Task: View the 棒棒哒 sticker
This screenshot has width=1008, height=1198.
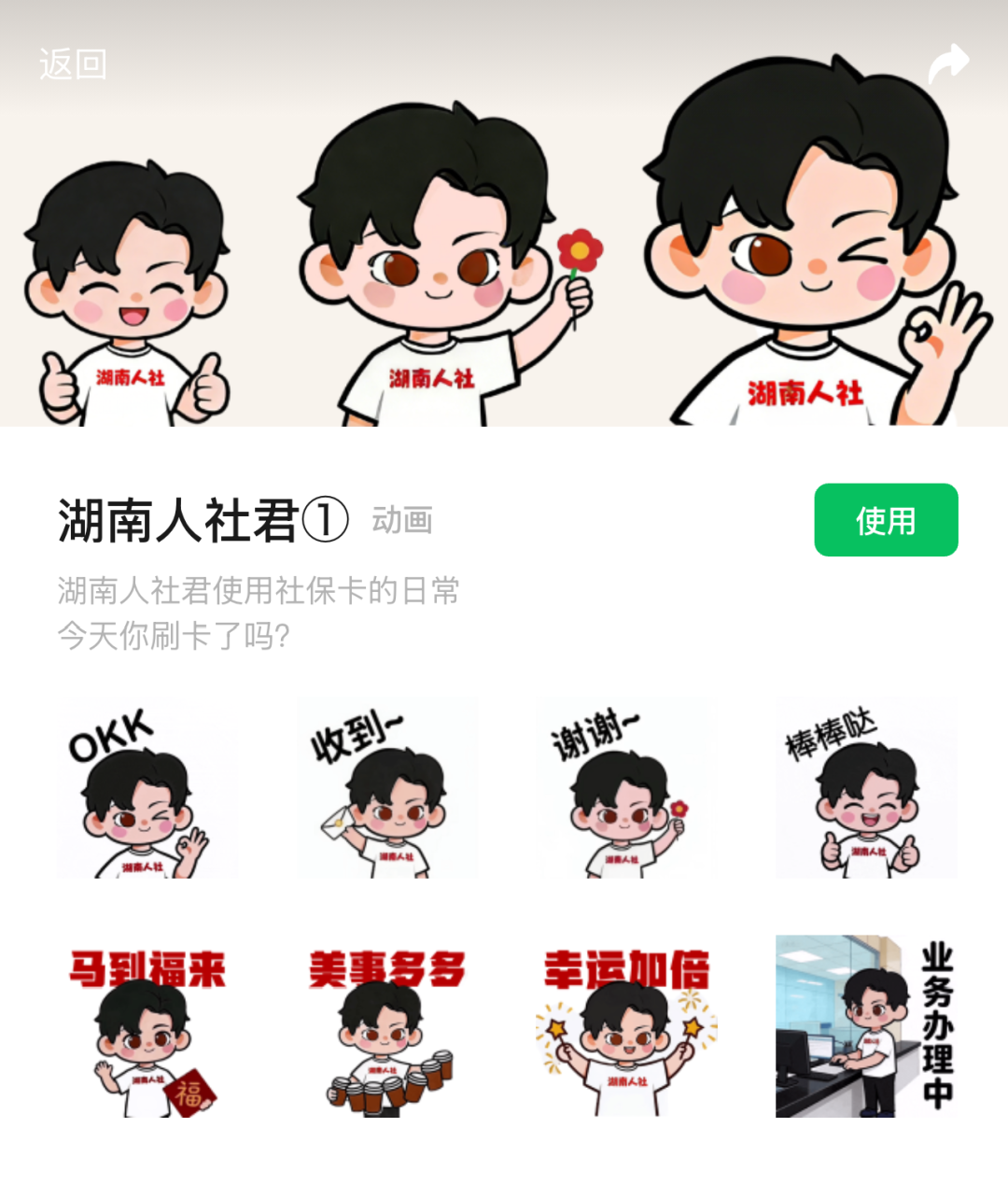Action: pyautogui.click(x=866, y=791)
